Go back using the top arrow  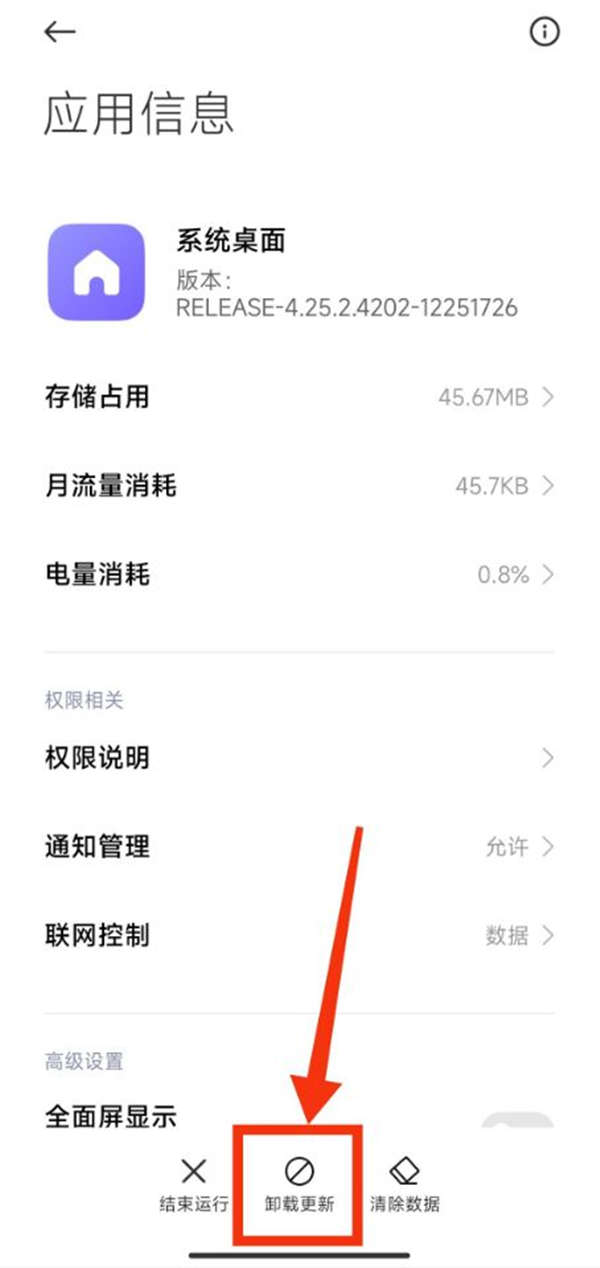coord(60,32)
